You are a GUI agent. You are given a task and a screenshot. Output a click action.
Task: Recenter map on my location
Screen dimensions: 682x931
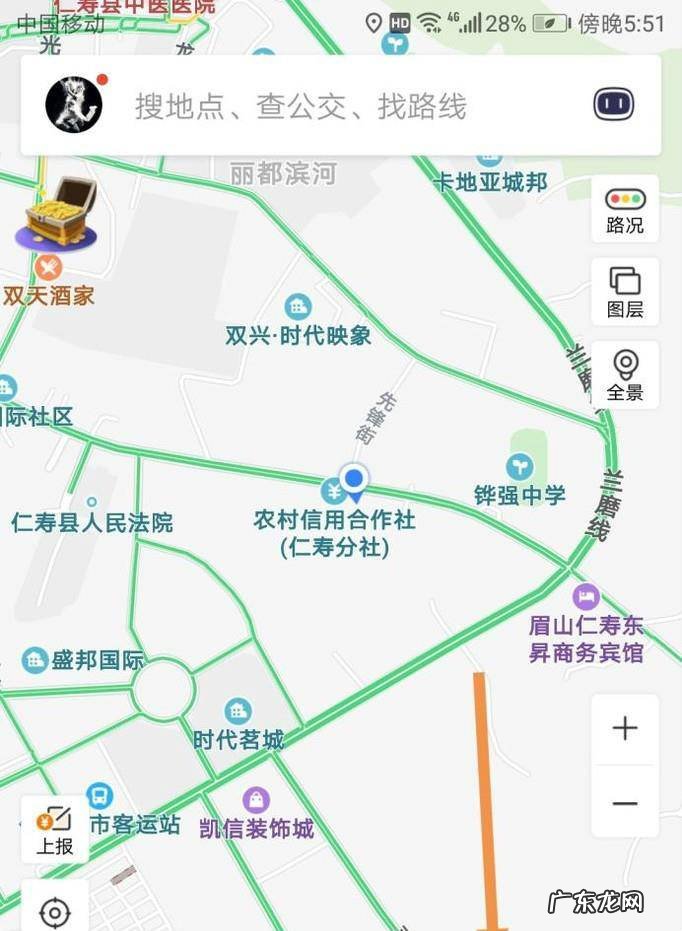[x=55, y=911]
